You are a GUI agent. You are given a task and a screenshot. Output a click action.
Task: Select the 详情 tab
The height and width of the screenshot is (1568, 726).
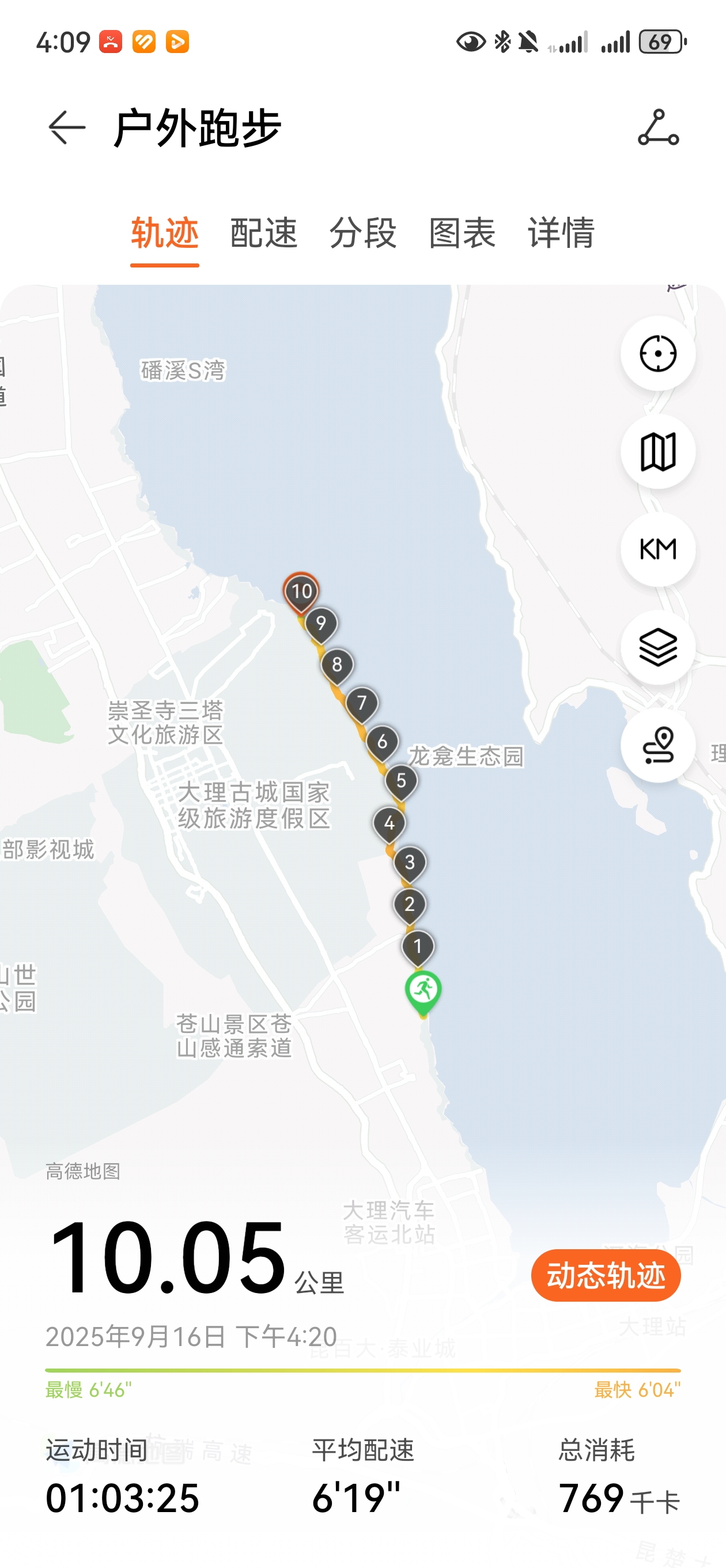point(561,233)
